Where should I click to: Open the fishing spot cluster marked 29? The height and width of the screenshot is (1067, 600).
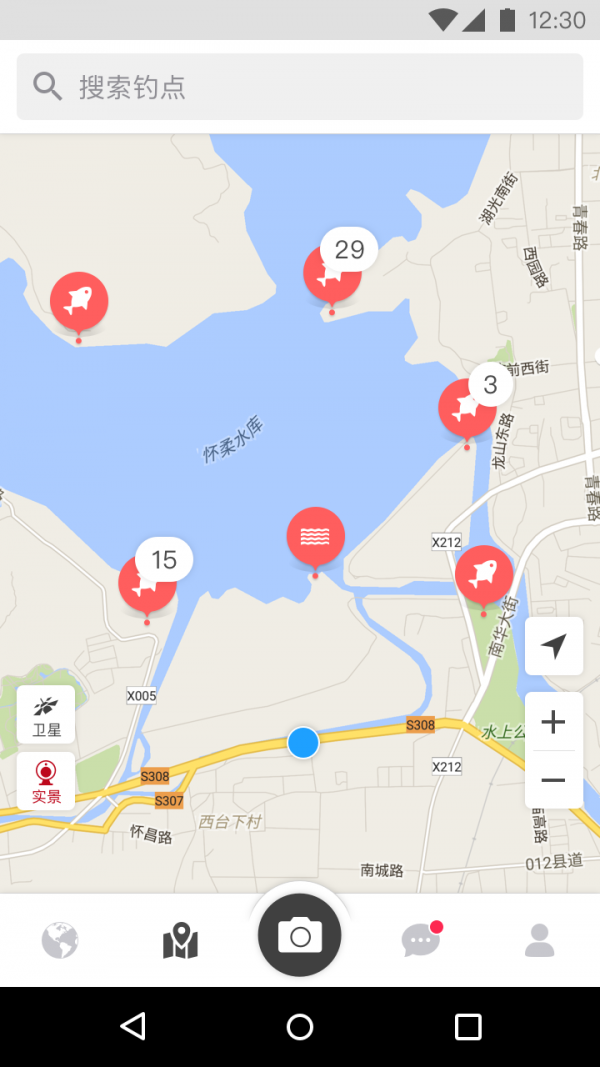tap(332, 272)
